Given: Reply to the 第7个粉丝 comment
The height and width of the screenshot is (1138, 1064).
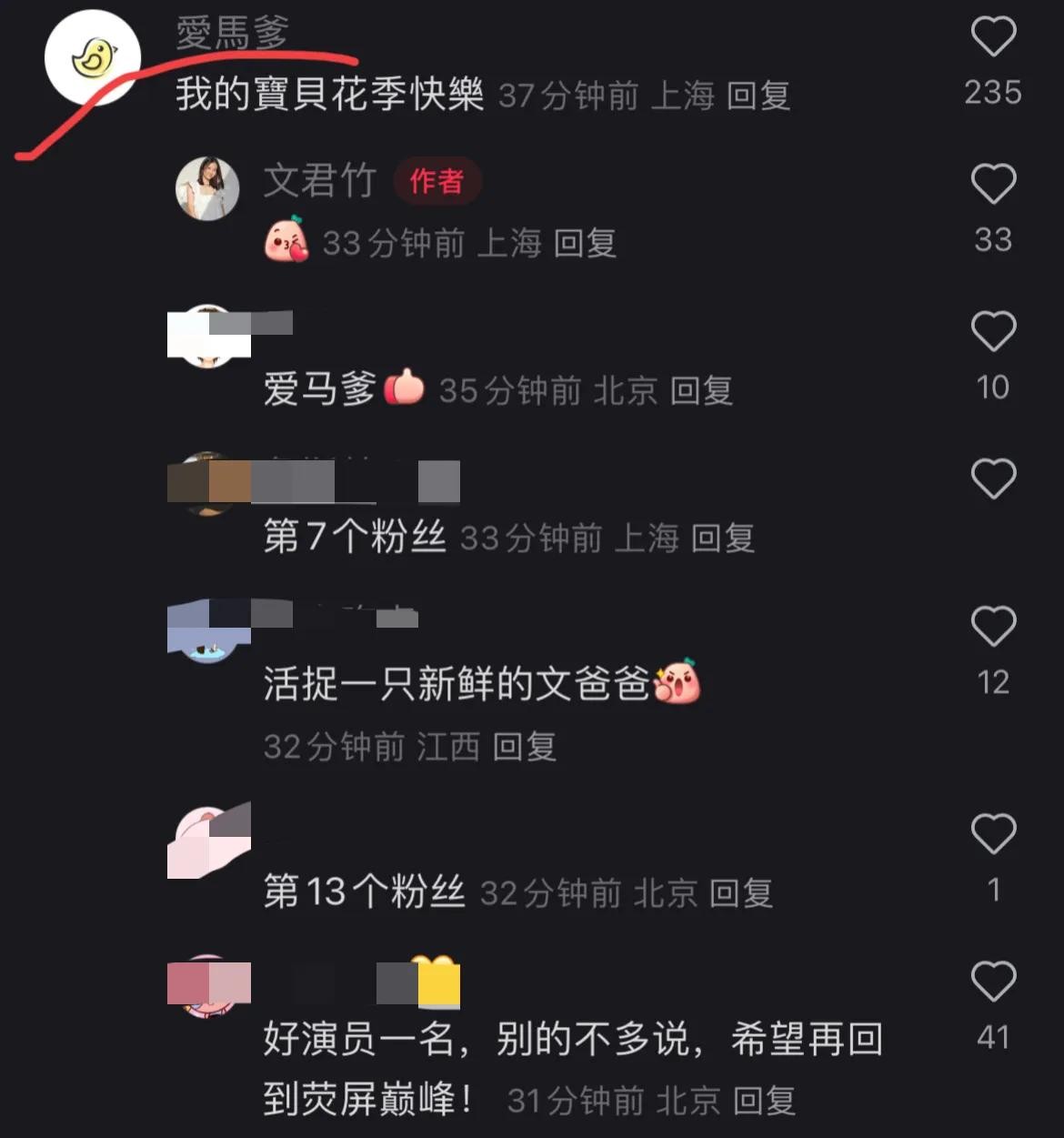Looking at the screenshot, I should pyautogui.click(x=722, y=538).
